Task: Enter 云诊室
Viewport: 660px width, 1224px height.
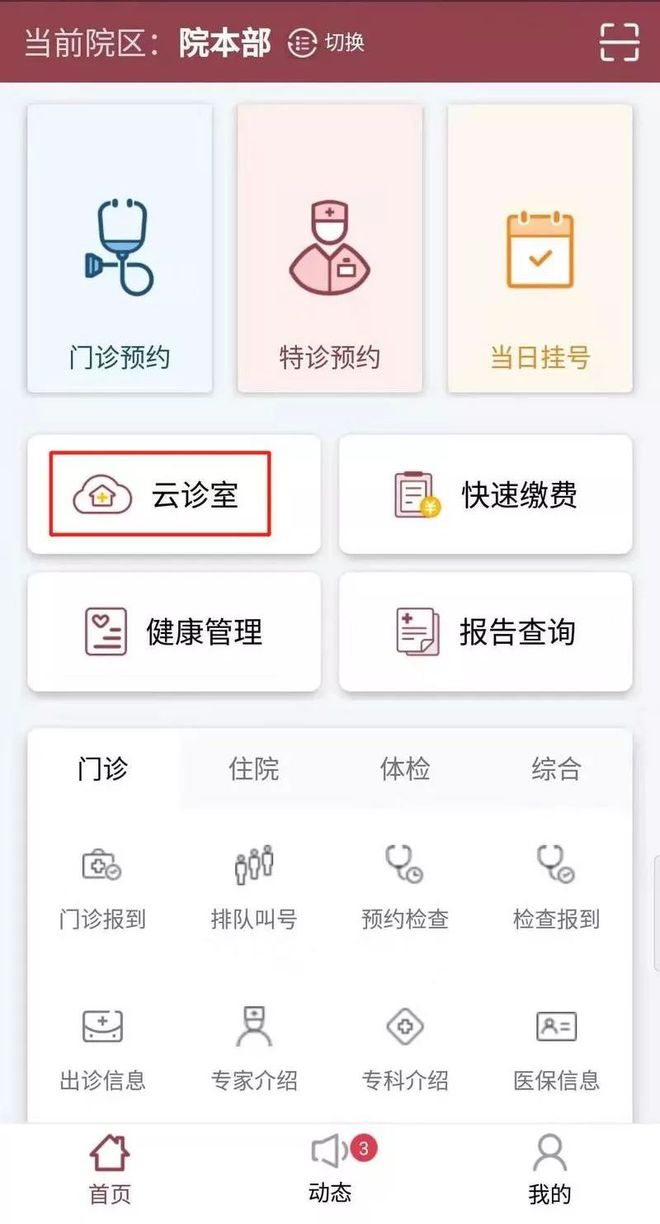Action: 174,494
